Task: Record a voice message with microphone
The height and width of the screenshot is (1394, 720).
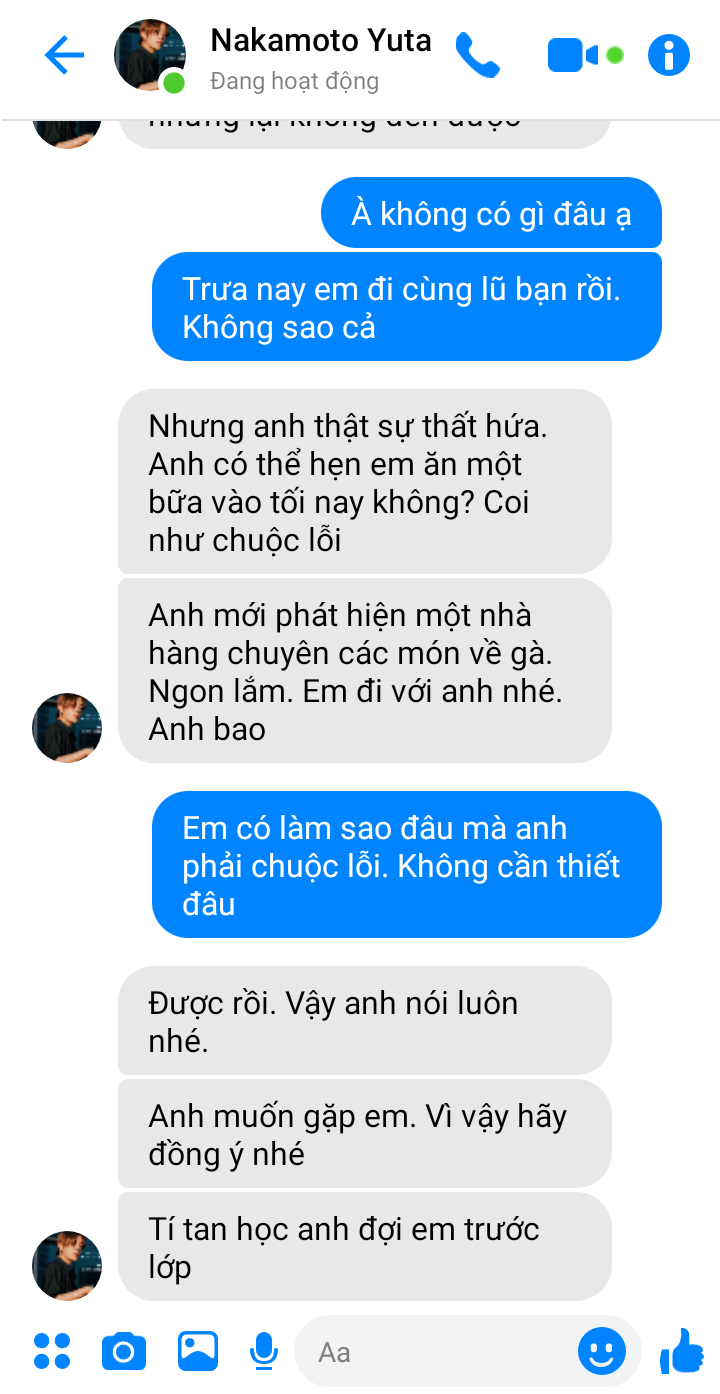Action: click(263, 1351)
